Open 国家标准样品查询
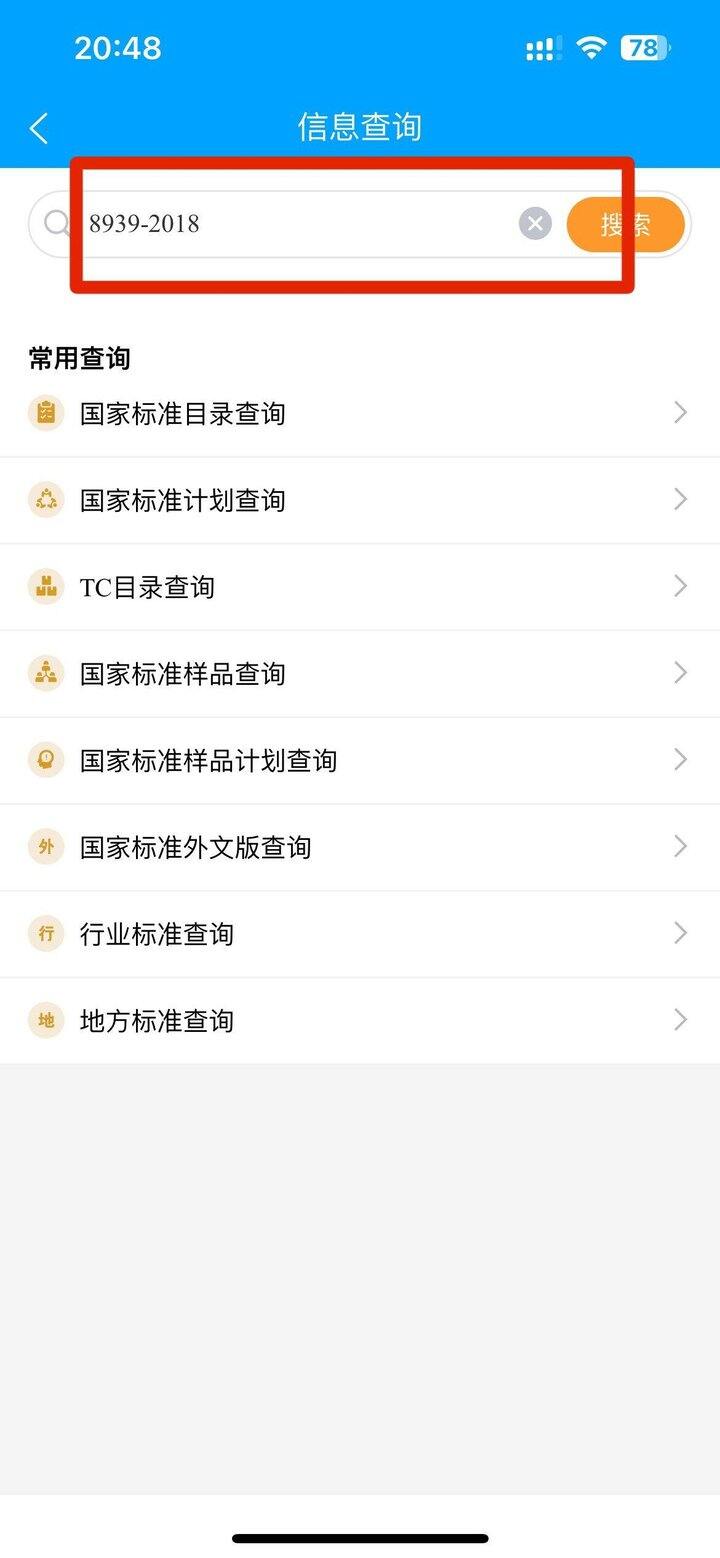Viewport: 720px width, 1558px height. (360, 674)
